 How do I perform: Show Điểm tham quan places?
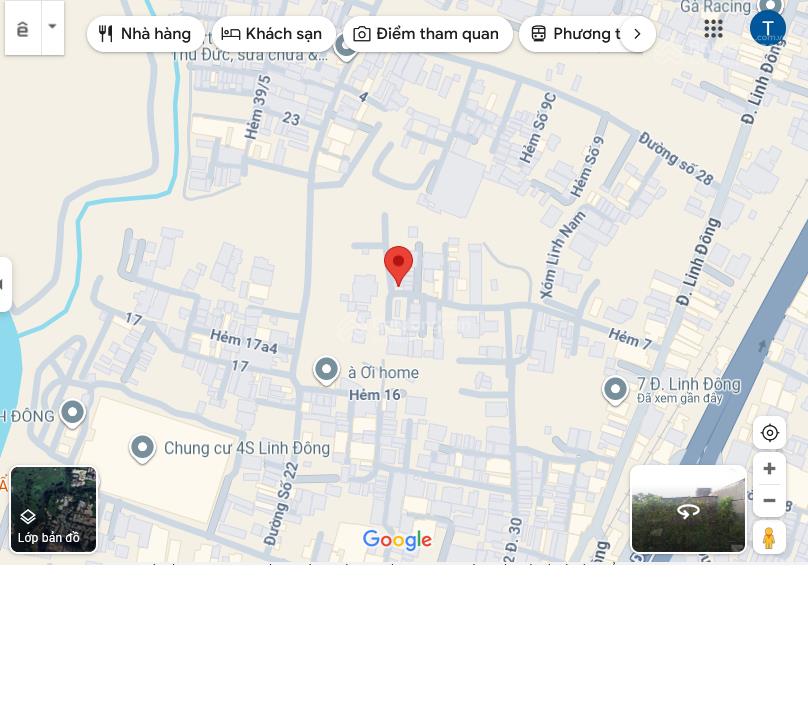[x=427, y=34]
